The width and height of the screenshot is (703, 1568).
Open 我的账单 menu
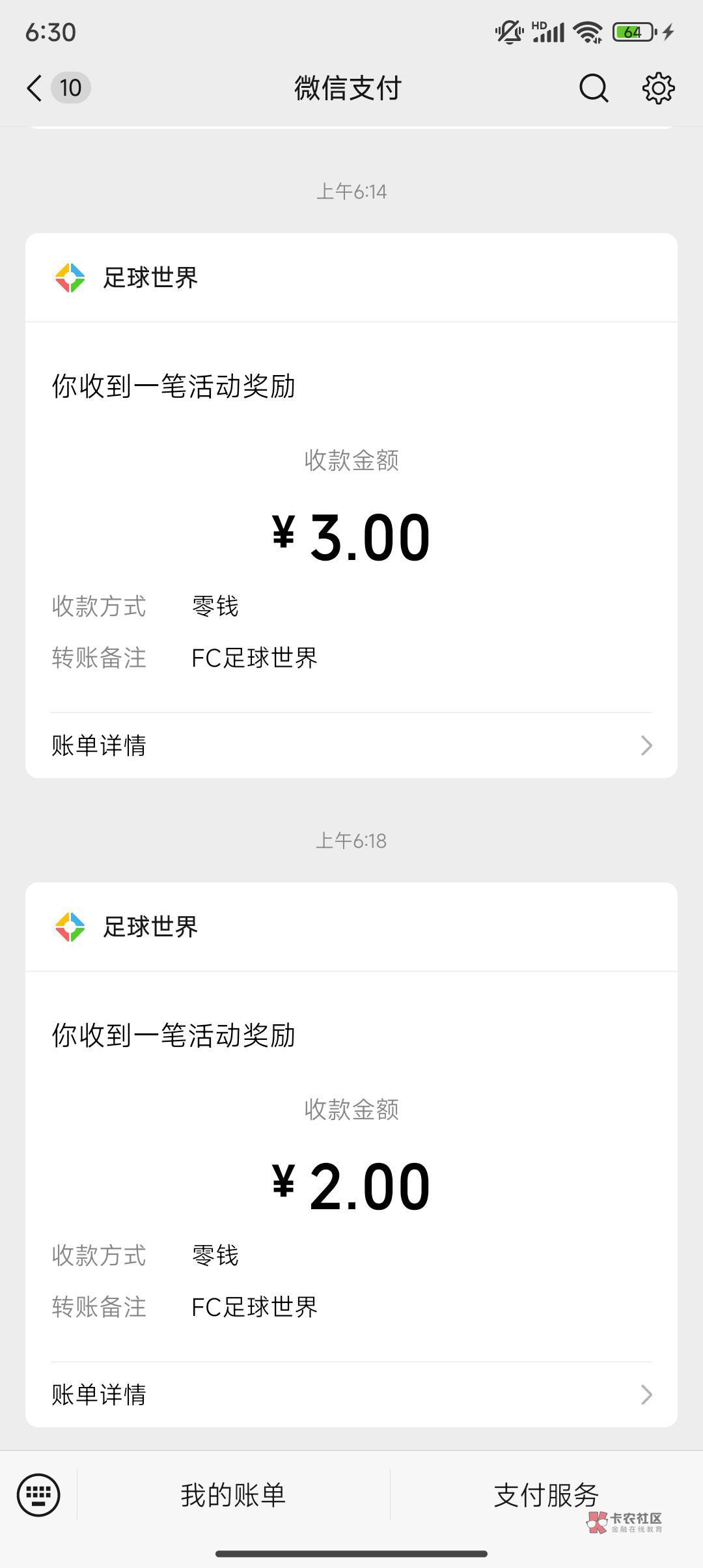click(x=233, y=1495)
